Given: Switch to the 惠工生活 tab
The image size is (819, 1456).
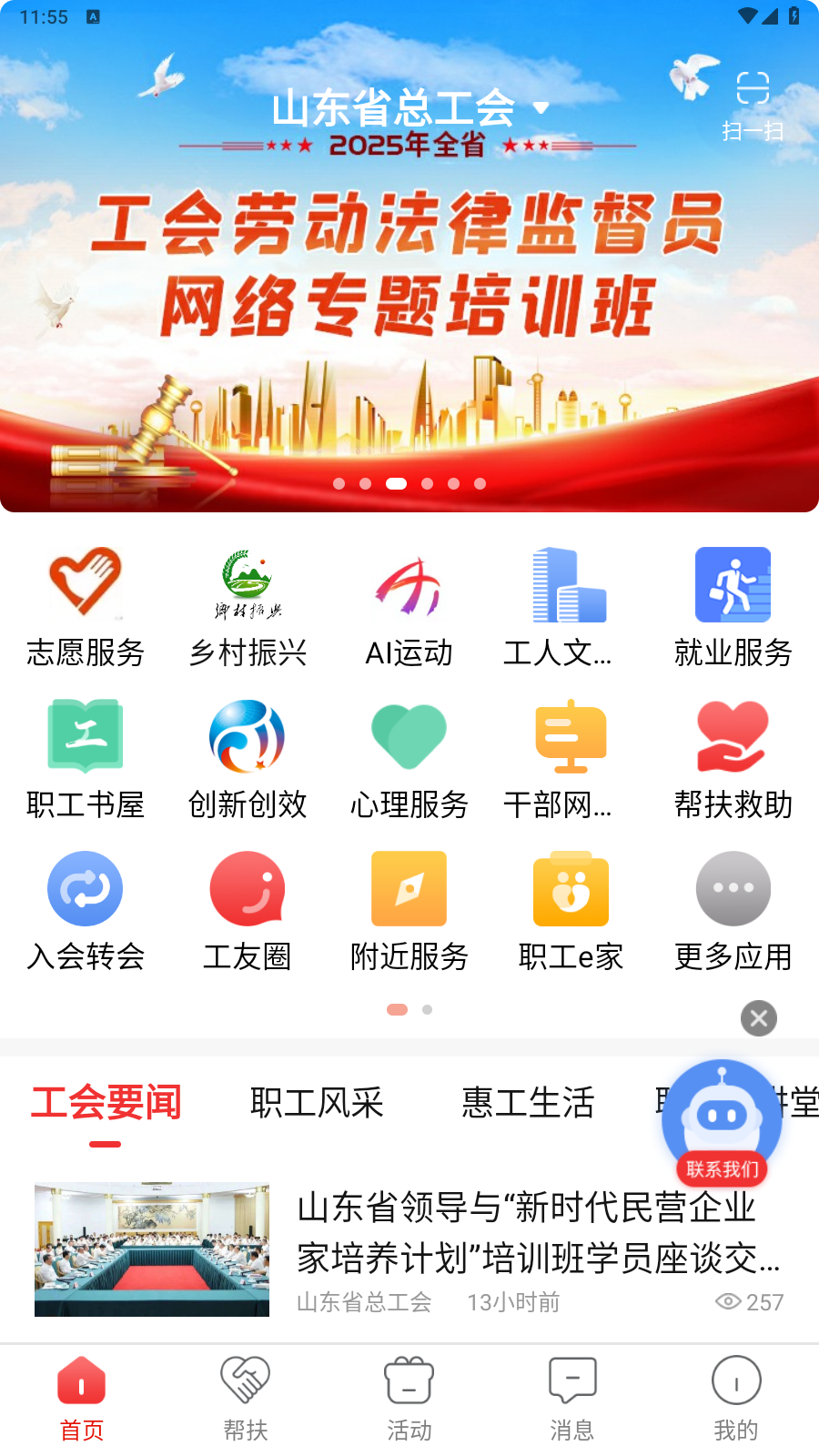Looking at the screenshot, I should coord(528,1103).
